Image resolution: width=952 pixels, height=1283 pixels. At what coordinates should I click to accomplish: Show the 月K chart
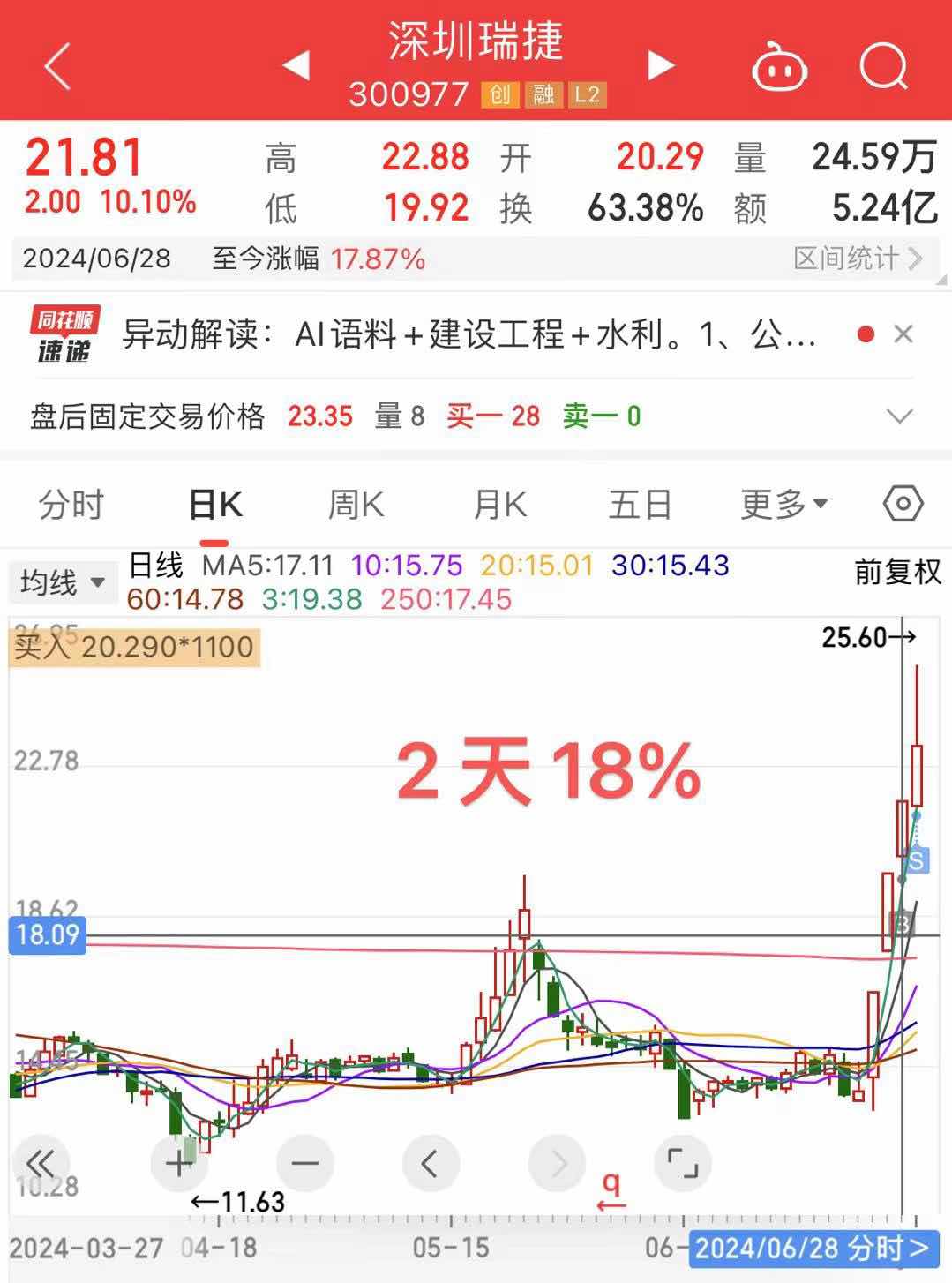[499, 506]
